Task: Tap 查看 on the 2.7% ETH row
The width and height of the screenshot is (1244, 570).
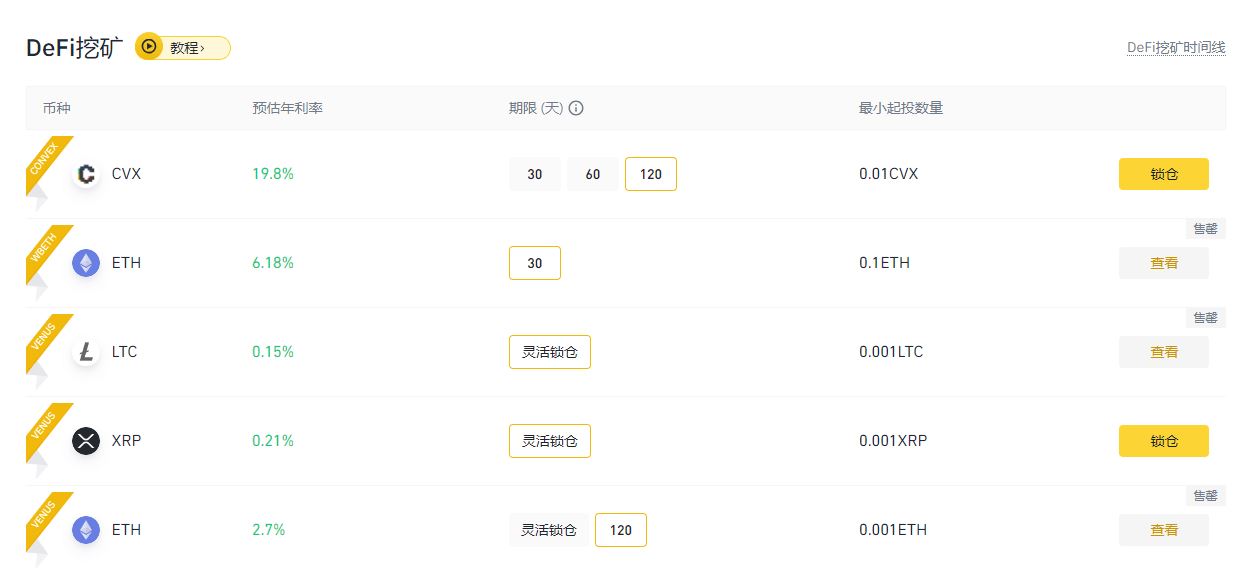Action: 1163,530
